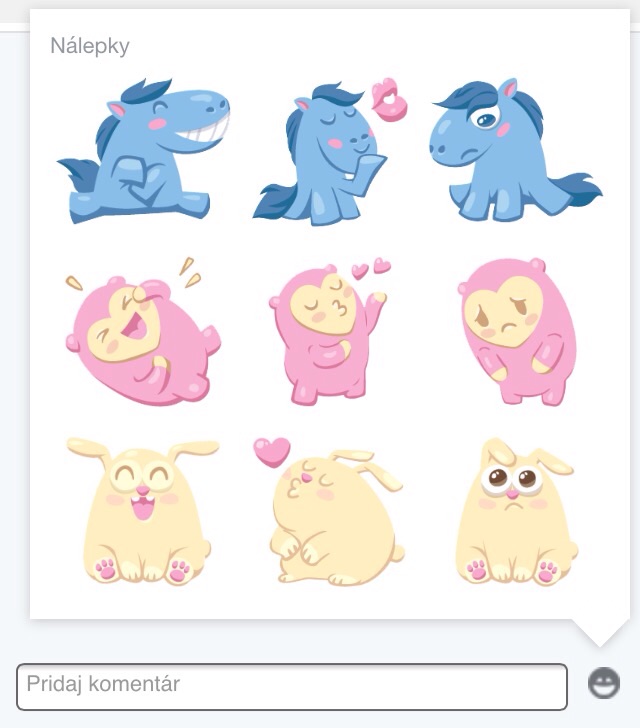The width and height of the screenshot is (640, 728).
Task: Pick the happy cream bunny sticker
Action: point(143,512)
